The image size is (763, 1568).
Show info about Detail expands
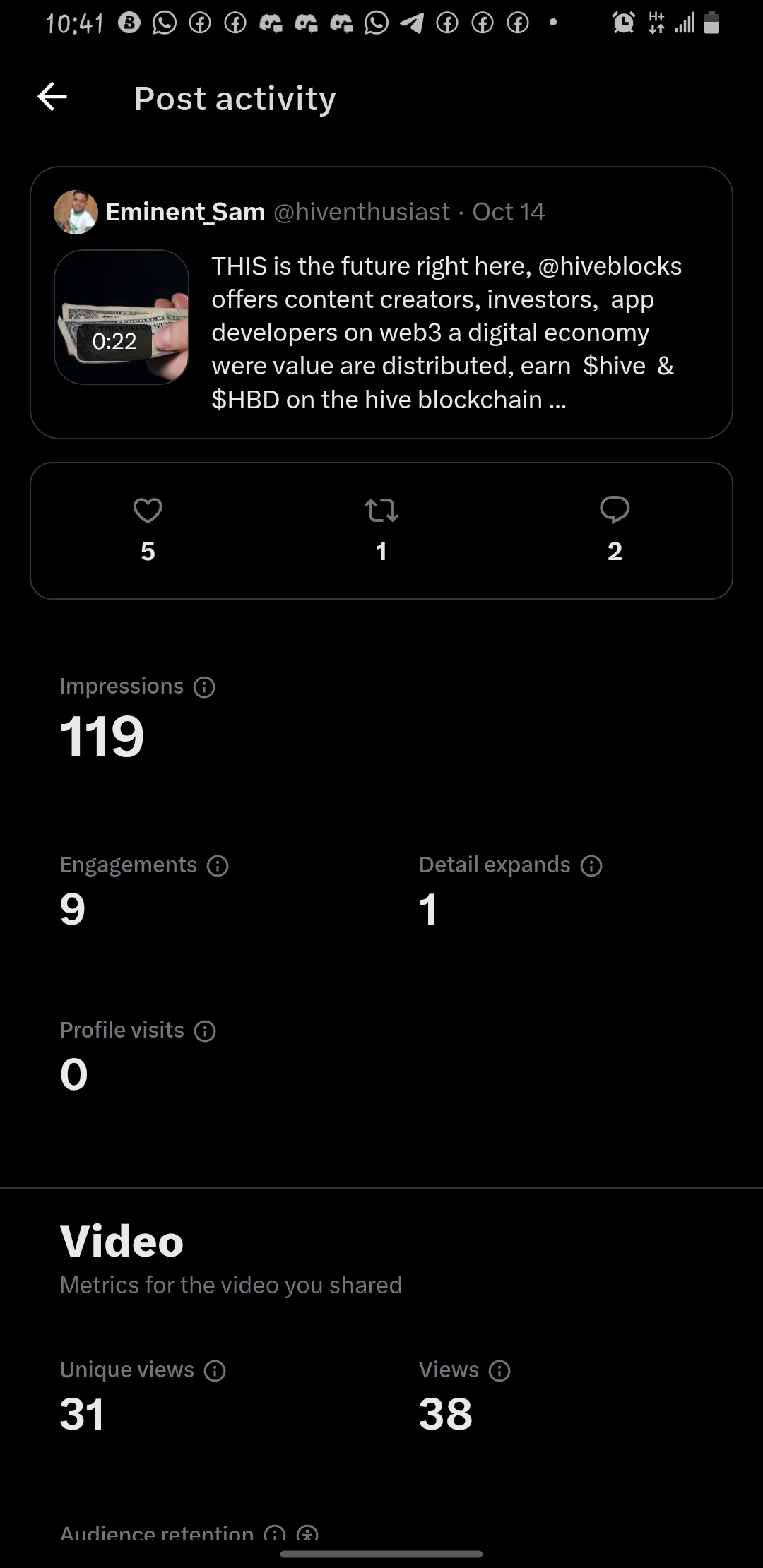pos(591,866)
